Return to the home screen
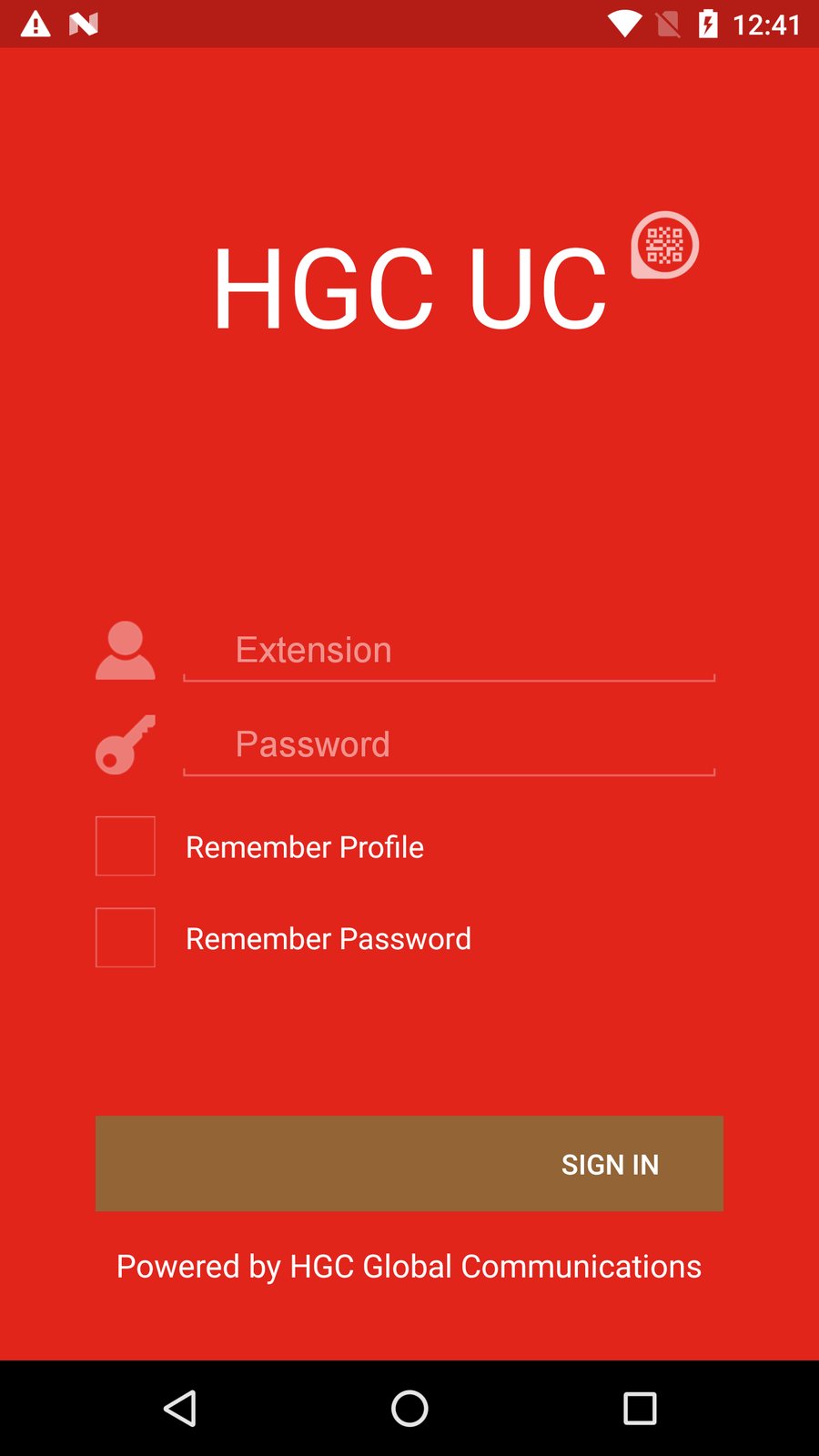This screenshot has width=819, height=1456. pyautogui.click(x=409, y=1409)
